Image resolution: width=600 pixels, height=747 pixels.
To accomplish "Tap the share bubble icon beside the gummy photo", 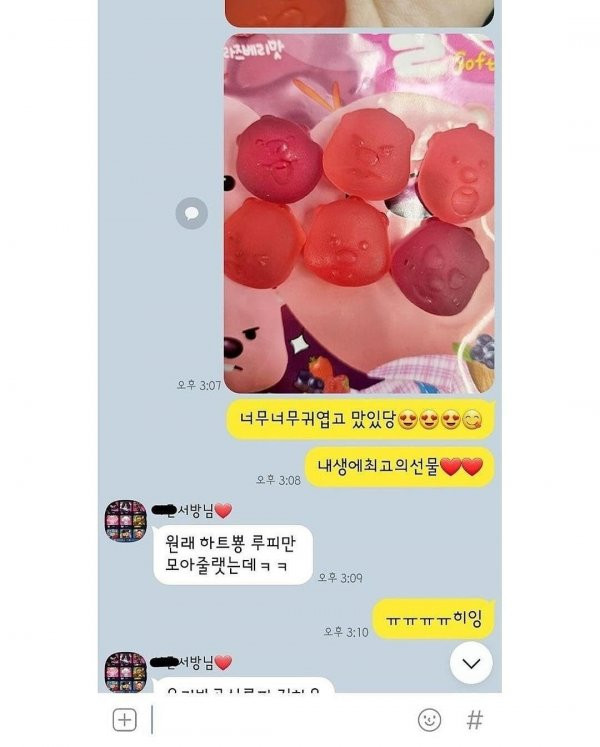I will click(x=192, y=213).
